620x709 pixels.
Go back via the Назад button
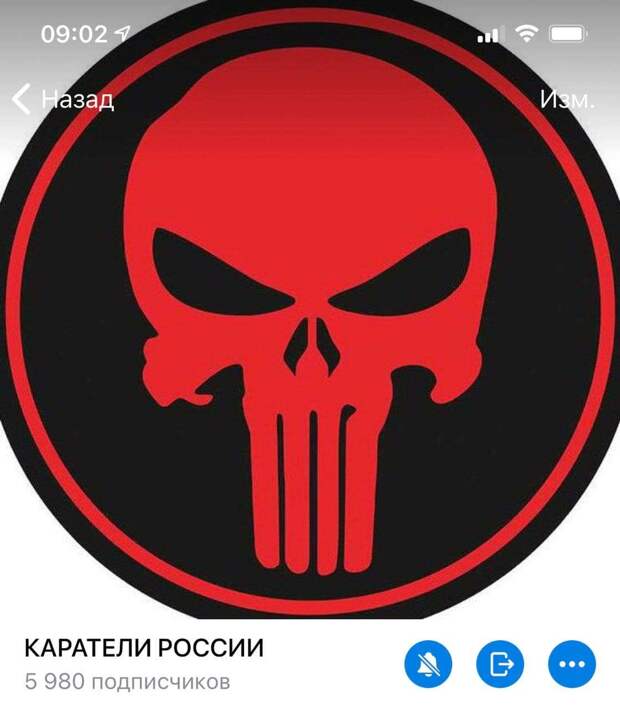pyautogui.click(x=62, y=99)
